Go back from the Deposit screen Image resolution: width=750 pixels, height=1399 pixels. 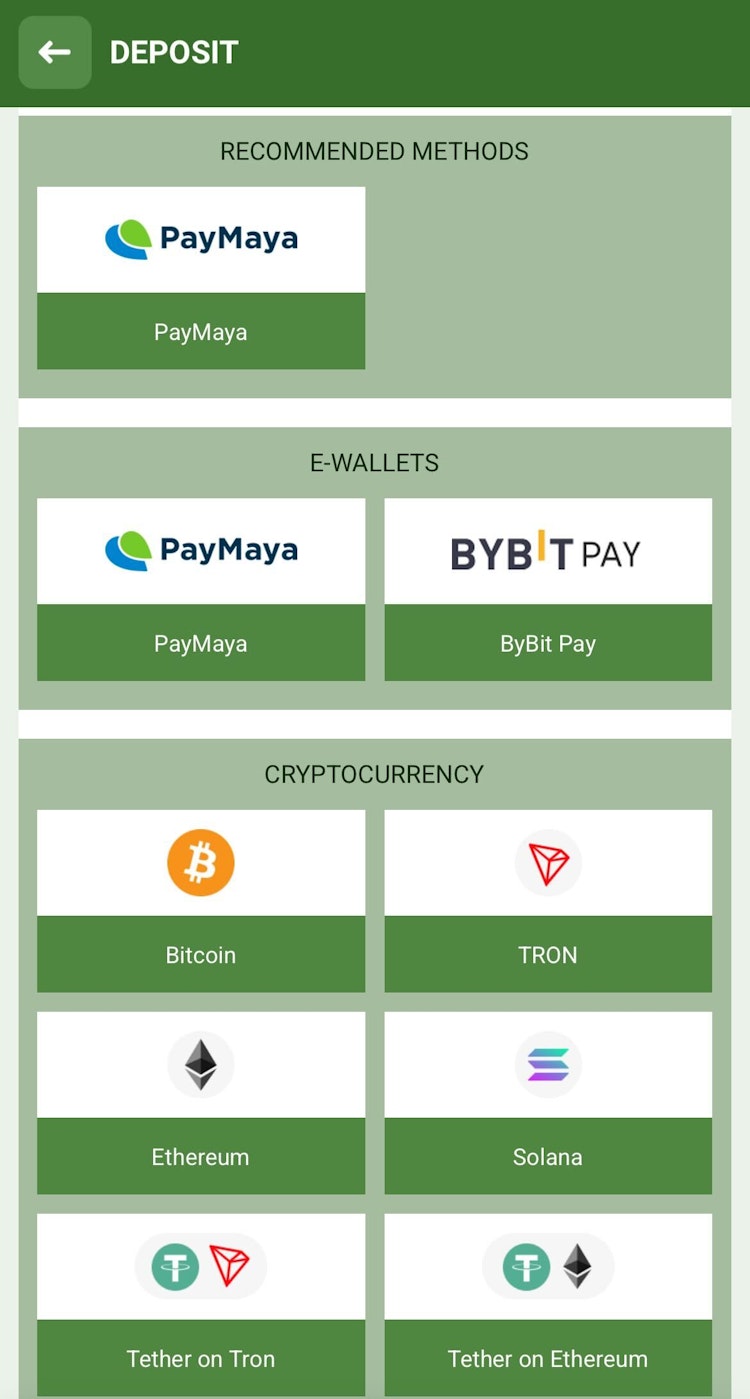(x=55, y=52)
